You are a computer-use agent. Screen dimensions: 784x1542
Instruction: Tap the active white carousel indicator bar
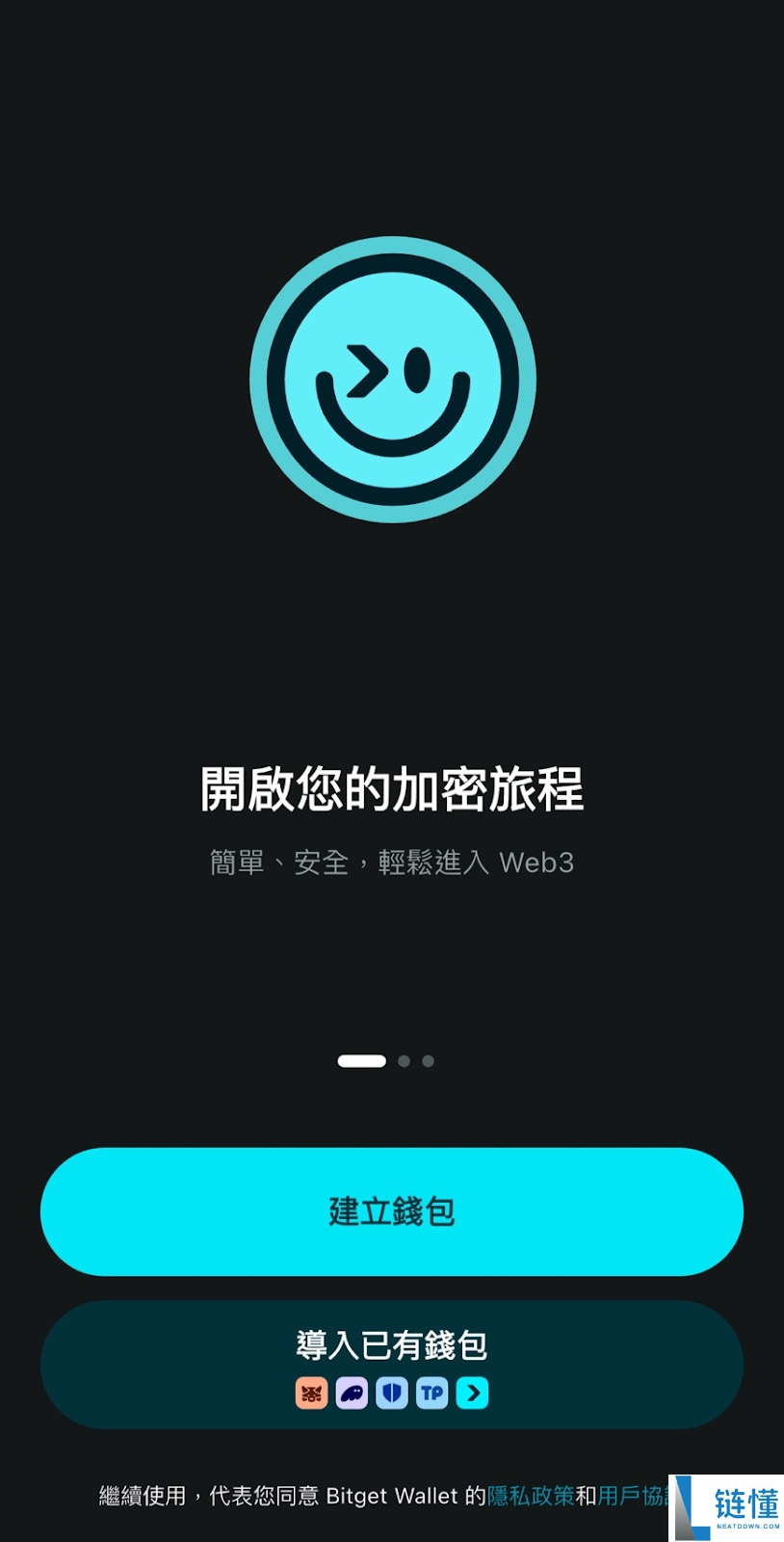coord(362,1061)
